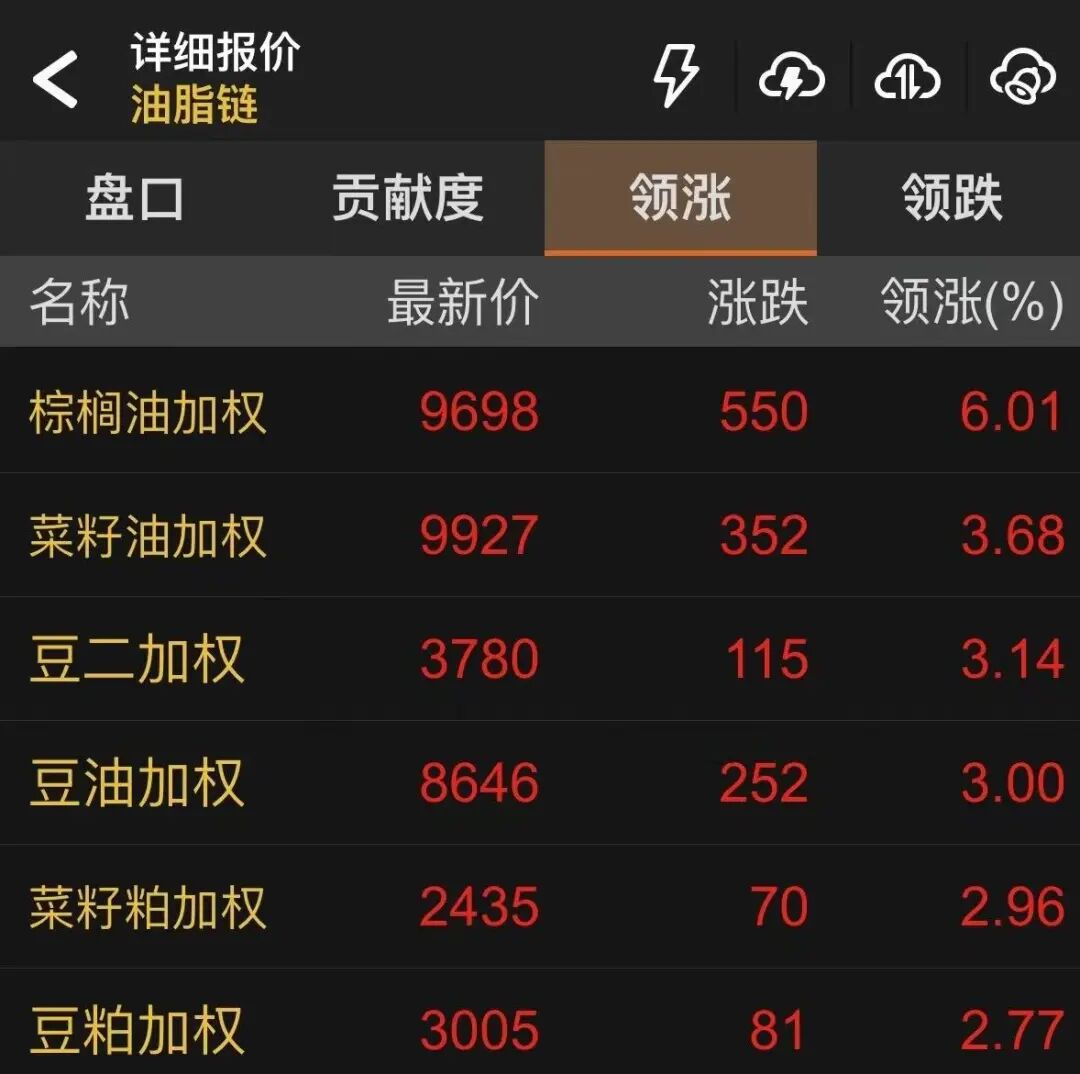
Task: Select the 领涨 tab
Action: (680, 198)
